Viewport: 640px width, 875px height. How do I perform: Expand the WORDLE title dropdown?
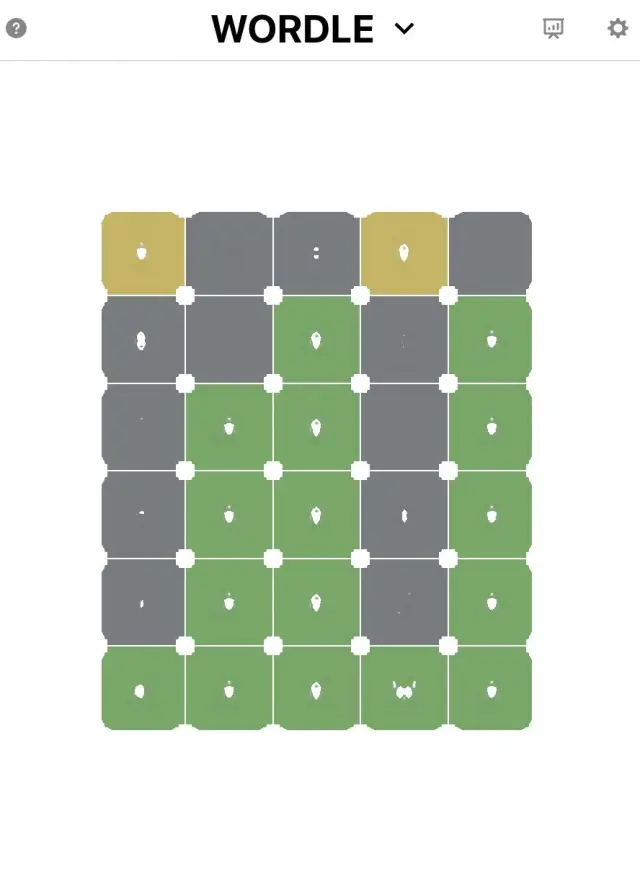pos(404,29)
